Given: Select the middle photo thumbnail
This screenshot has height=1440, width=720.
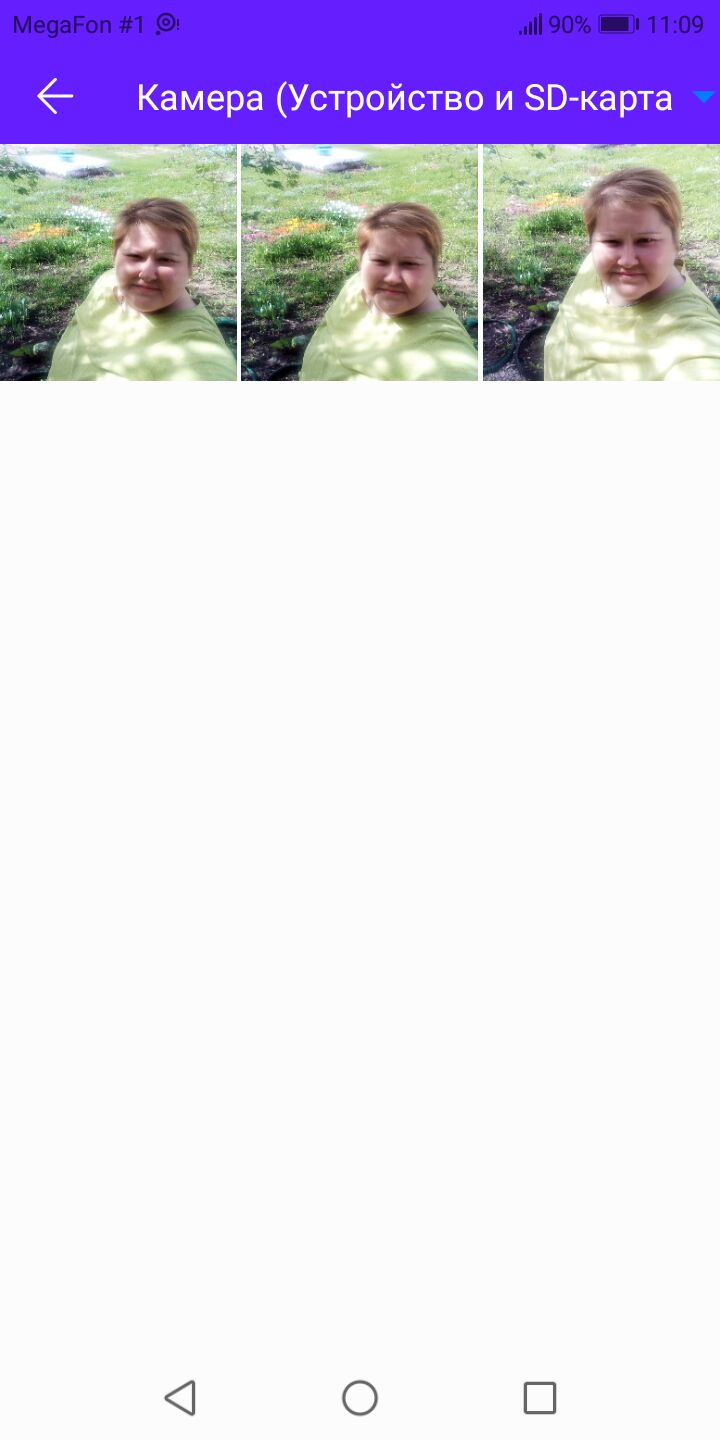Looking at the screenshot, I should click(359, 263).
